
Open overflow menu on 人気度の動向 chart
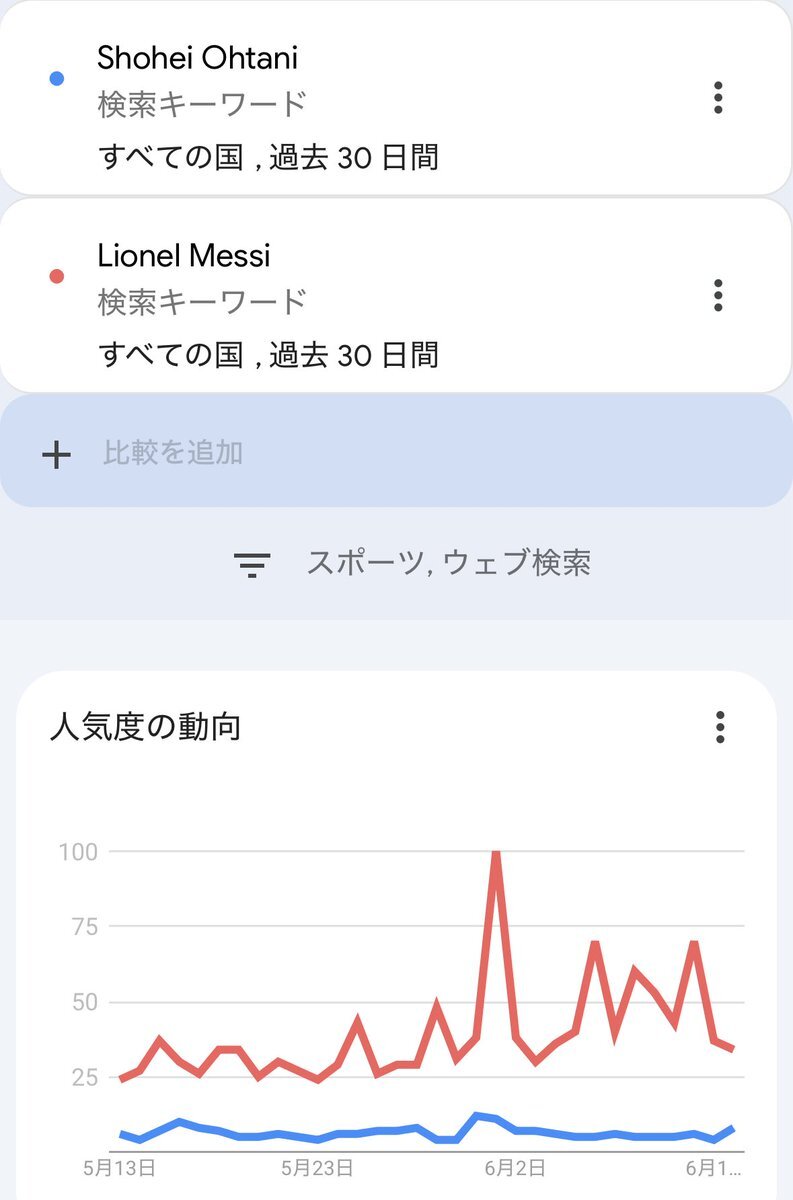[719, 727]
